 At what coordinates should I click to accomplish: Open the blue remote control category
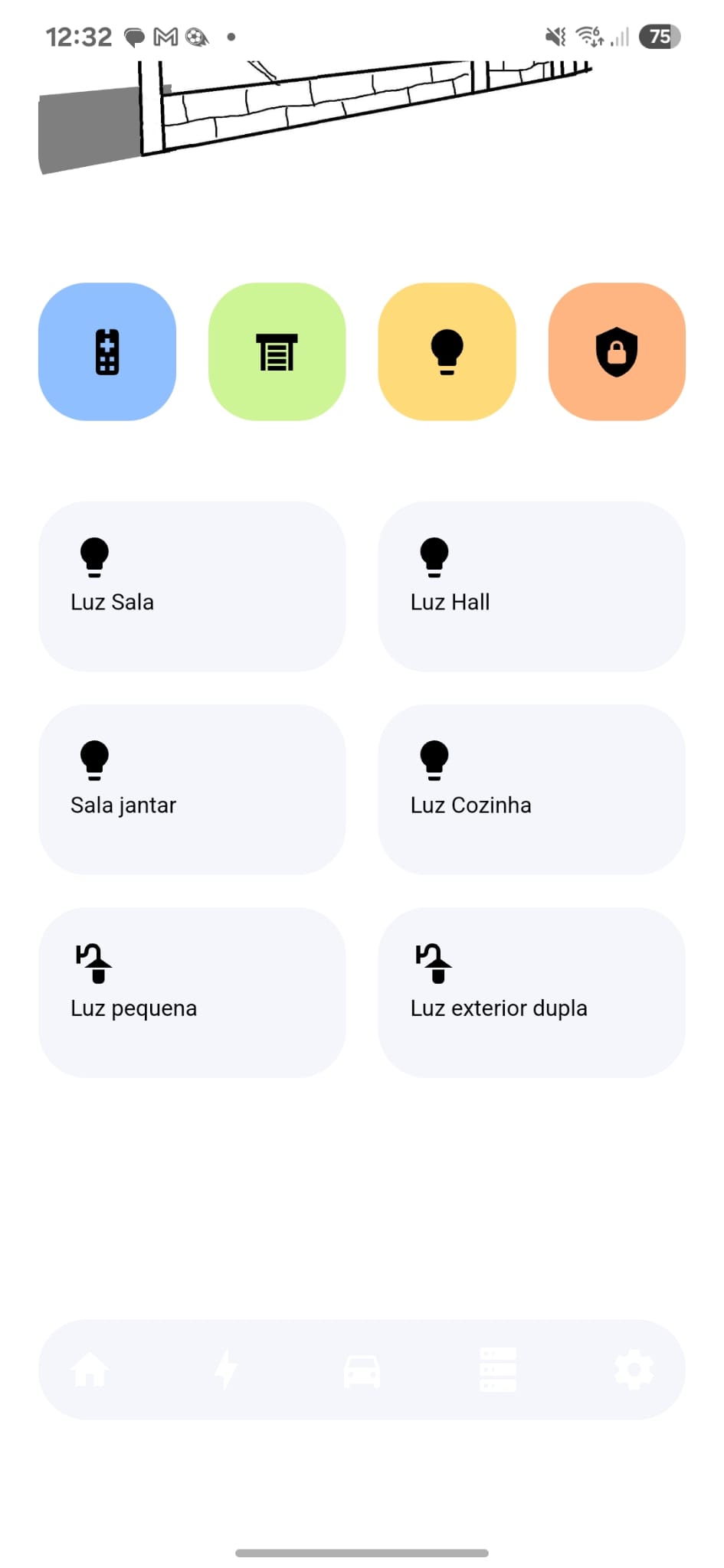point(107,351)
